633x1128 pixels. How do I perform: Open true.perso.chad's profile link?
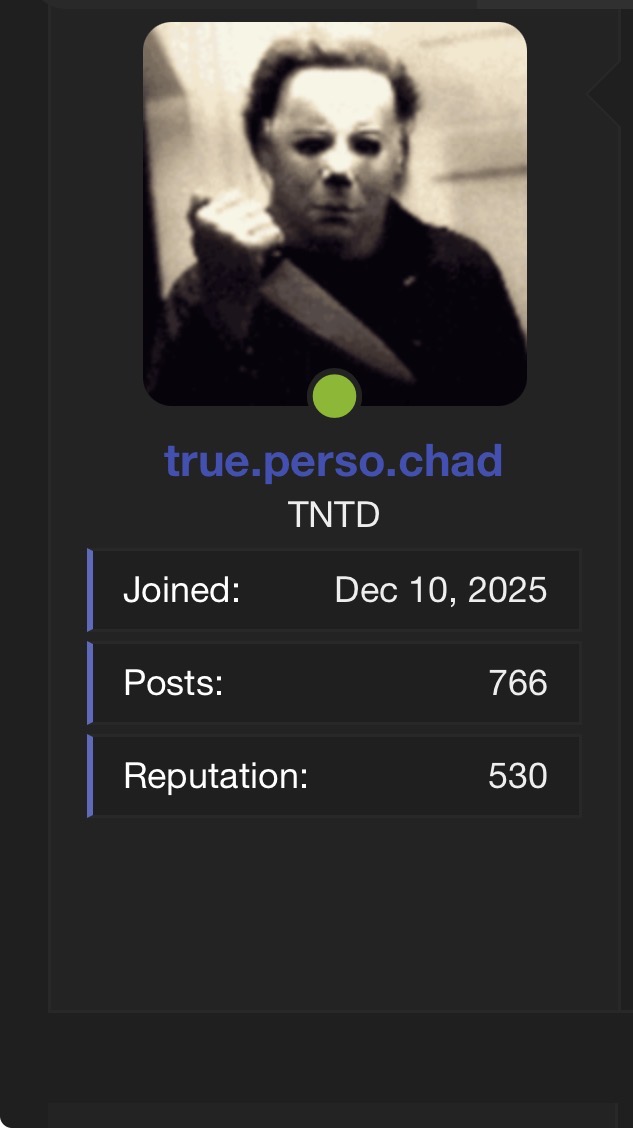coord(333,461)
